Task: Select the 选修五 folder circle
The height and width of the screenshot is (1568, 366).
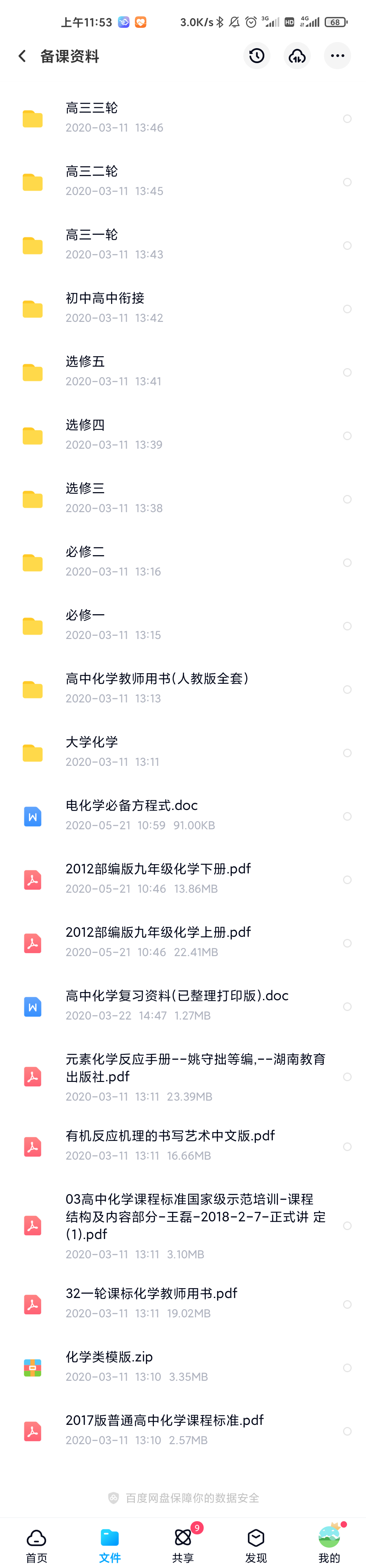Action: (x=347, y=372)
